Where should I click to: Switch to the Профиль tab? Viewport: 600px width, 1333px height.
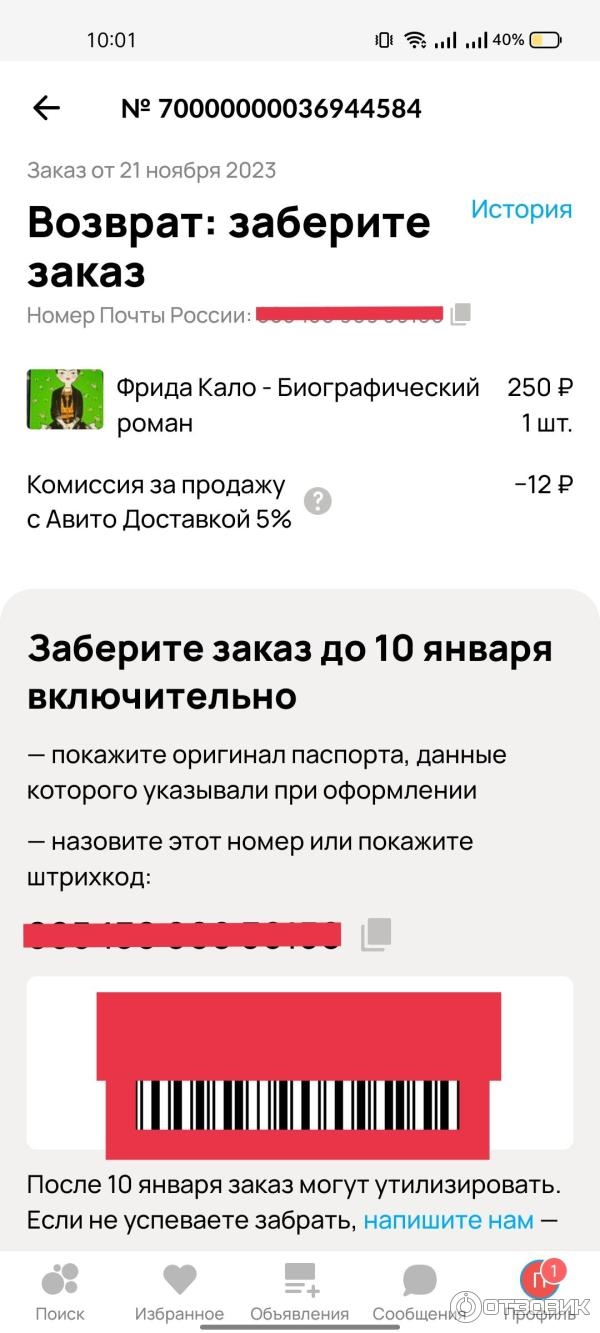point(540,1292)
